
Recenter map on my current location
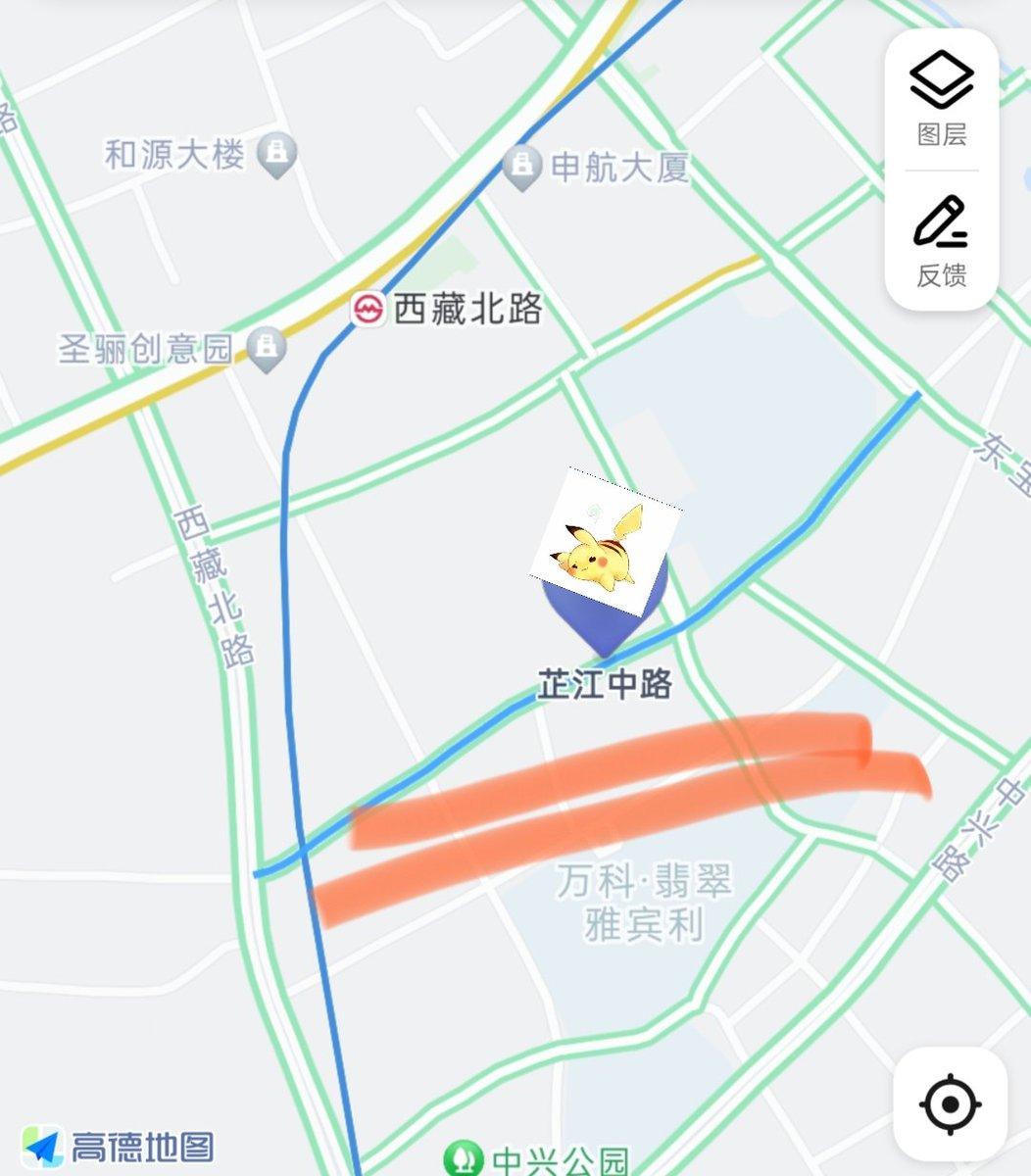pyautogui.click(x=950, y=1104)
